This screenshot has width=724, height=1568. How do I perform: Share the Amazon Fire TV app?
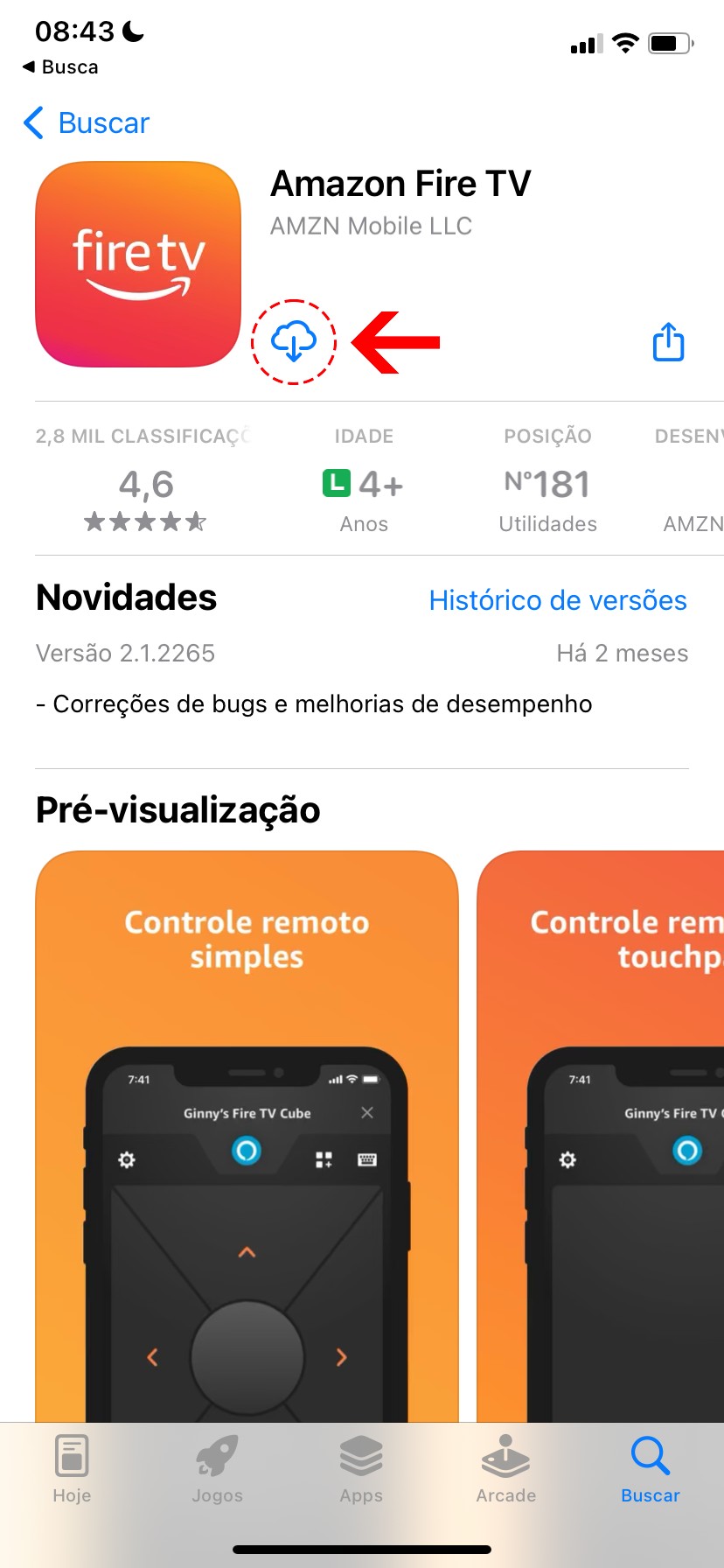[668, 342]
